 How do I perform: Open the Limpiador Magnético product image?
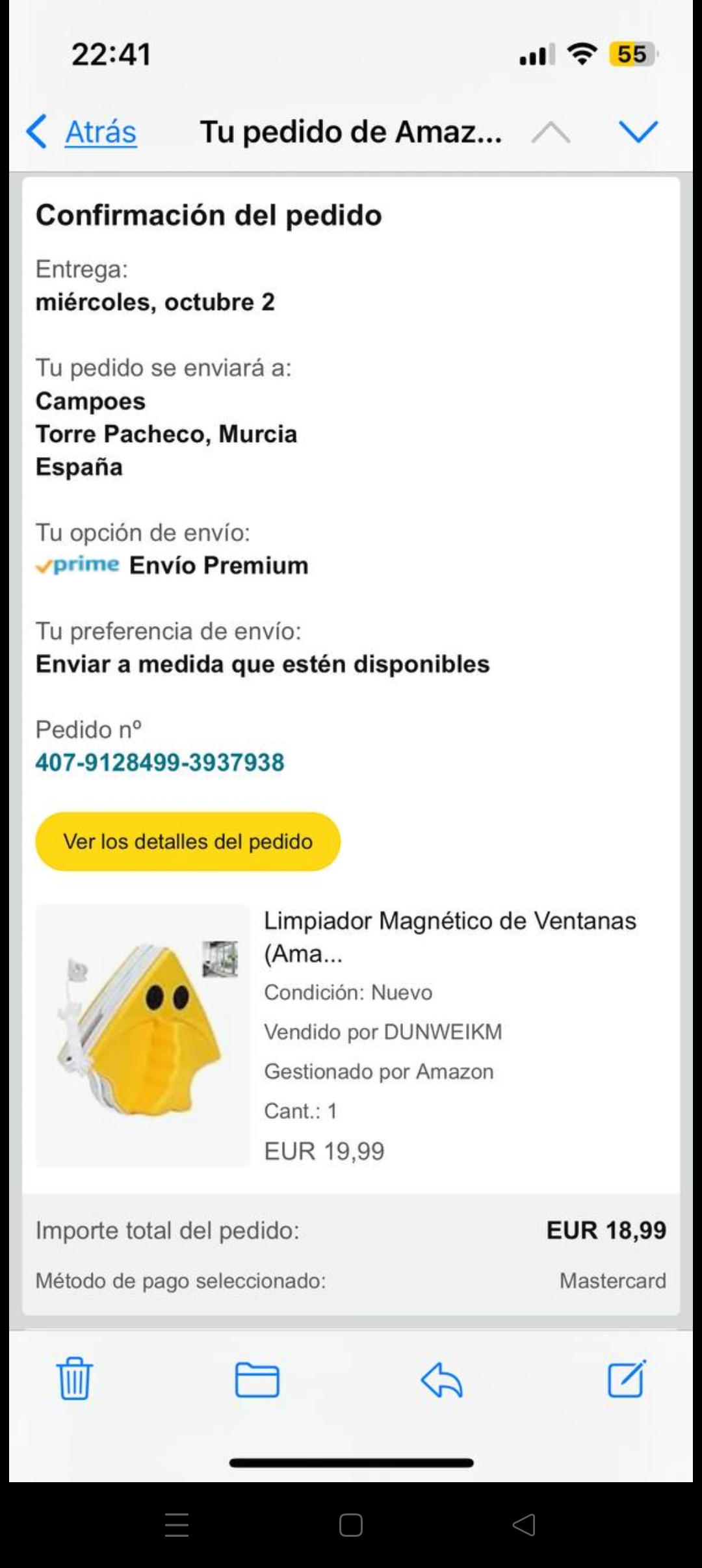[143, 1035]
